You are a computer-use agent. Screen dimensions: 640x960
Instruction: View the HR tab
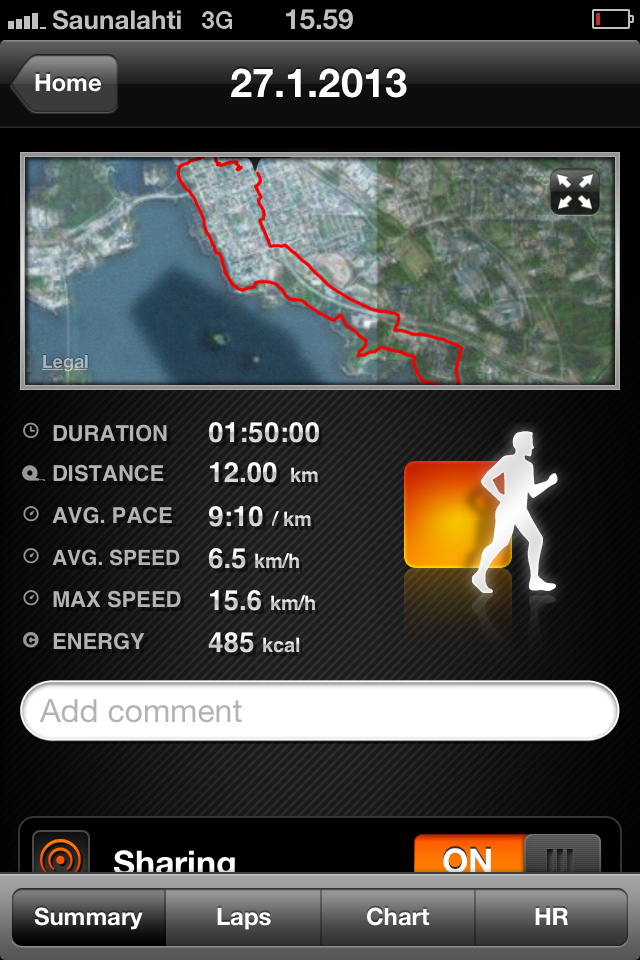point(551,917)
